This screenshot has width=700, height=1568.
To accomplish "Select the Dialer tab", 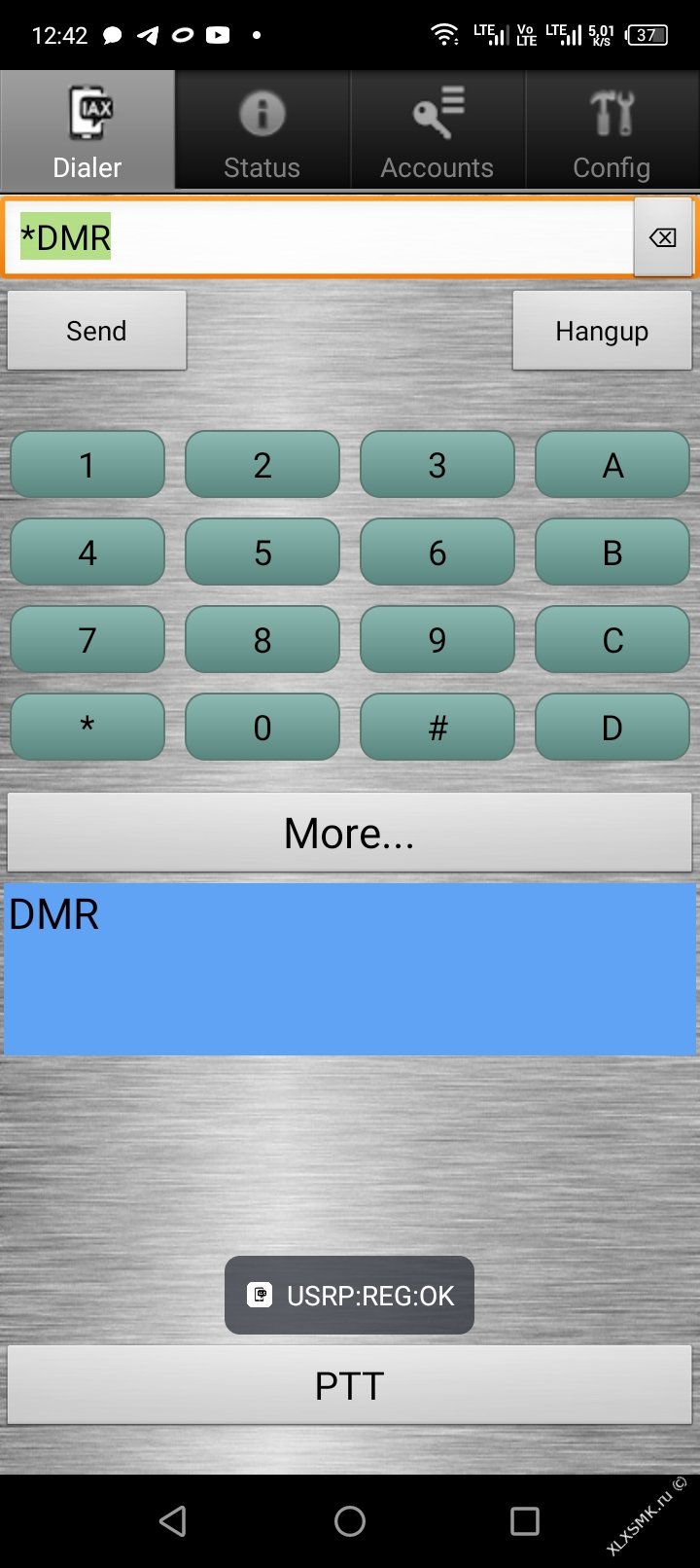I will [87, 129].
